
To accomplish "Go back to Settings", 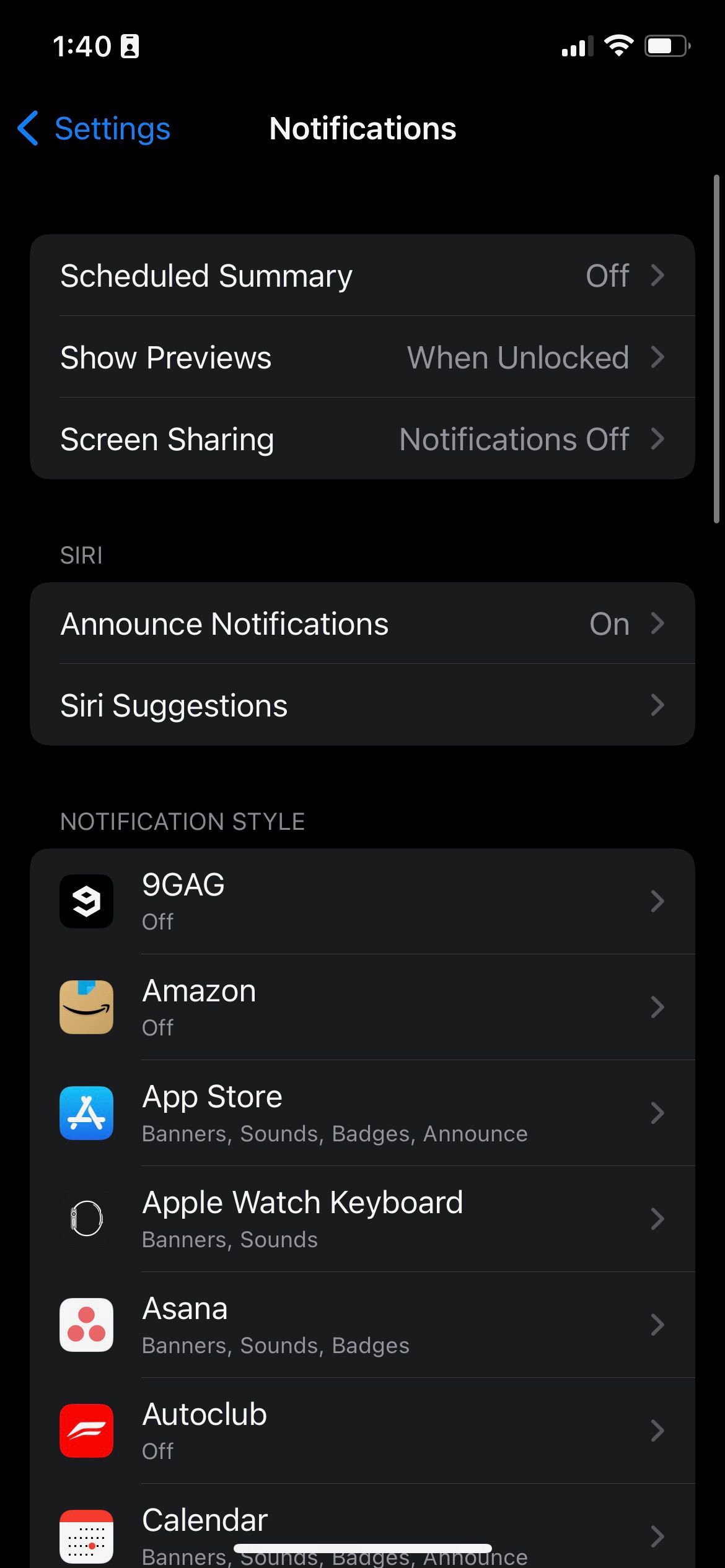I will pos(93,128).
